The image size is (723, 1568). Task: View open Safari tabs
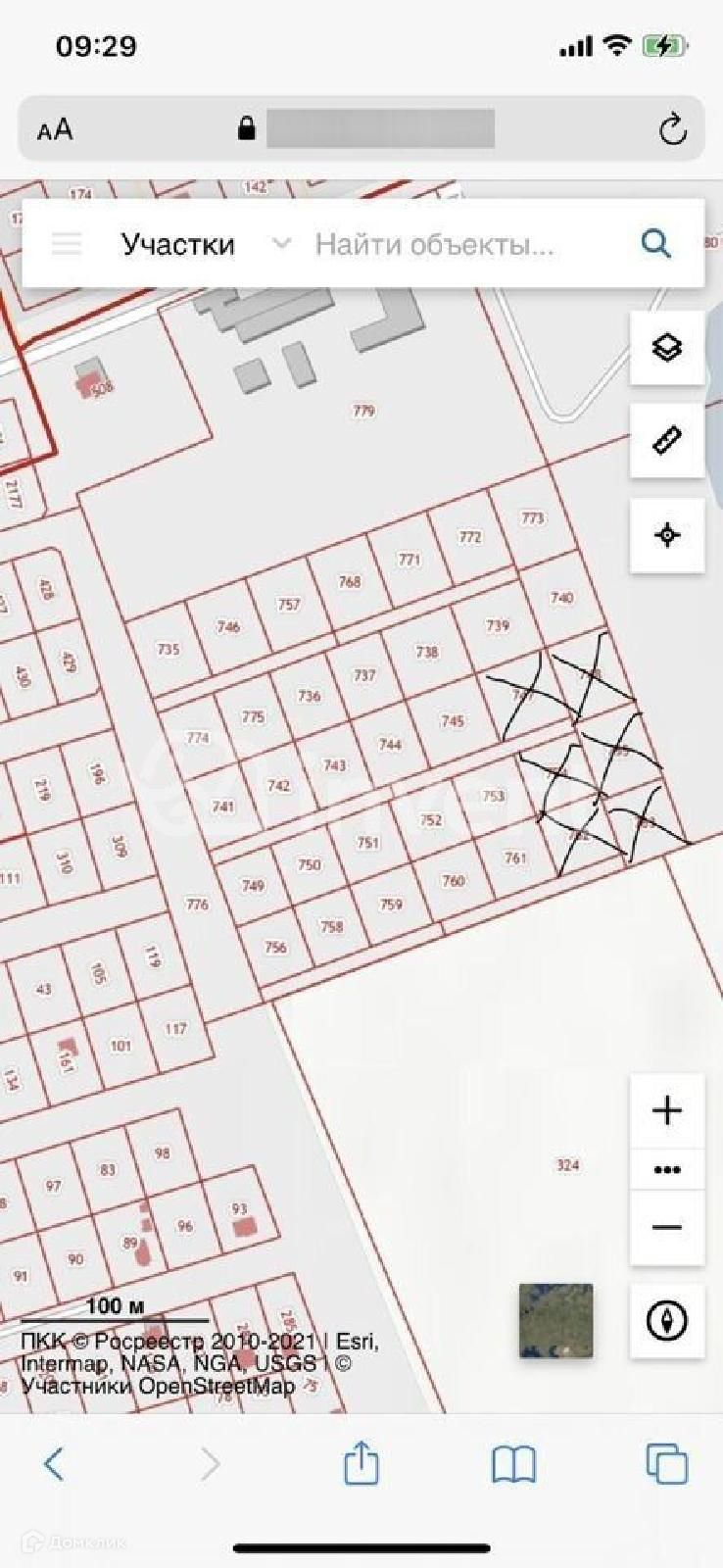pos(667,1464)
